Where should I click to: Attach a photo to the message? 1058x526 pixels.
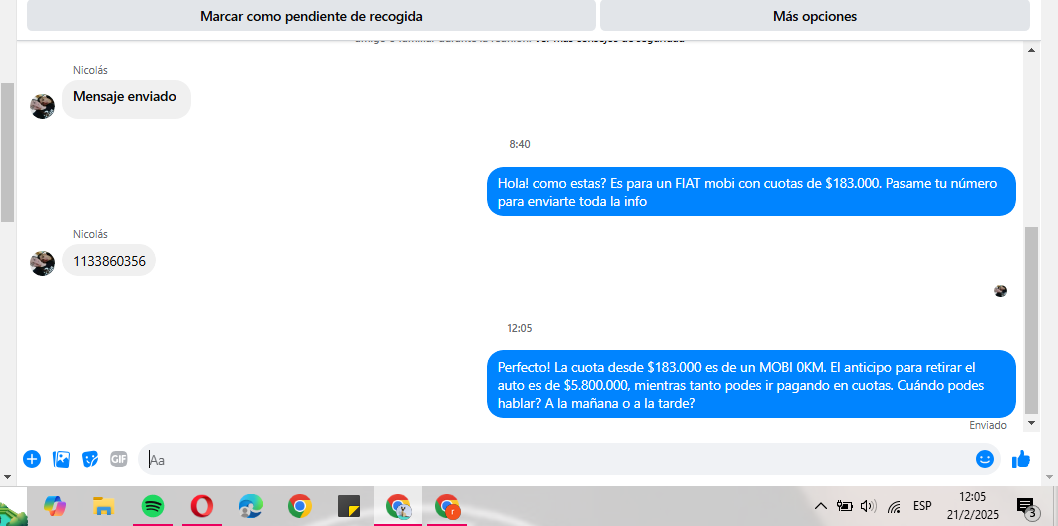pos(61,459)
